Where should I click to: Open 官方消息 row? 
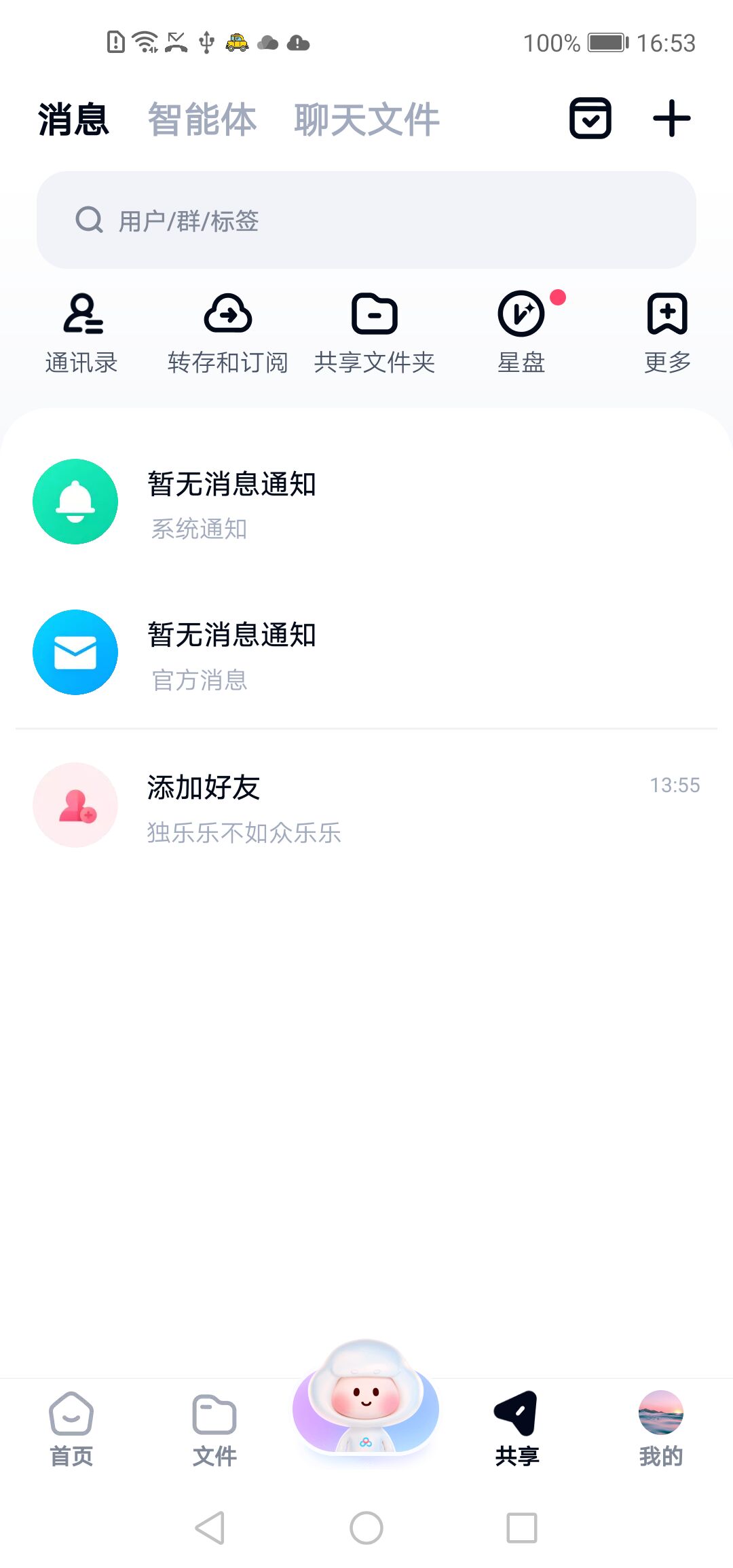coord(366,653)
